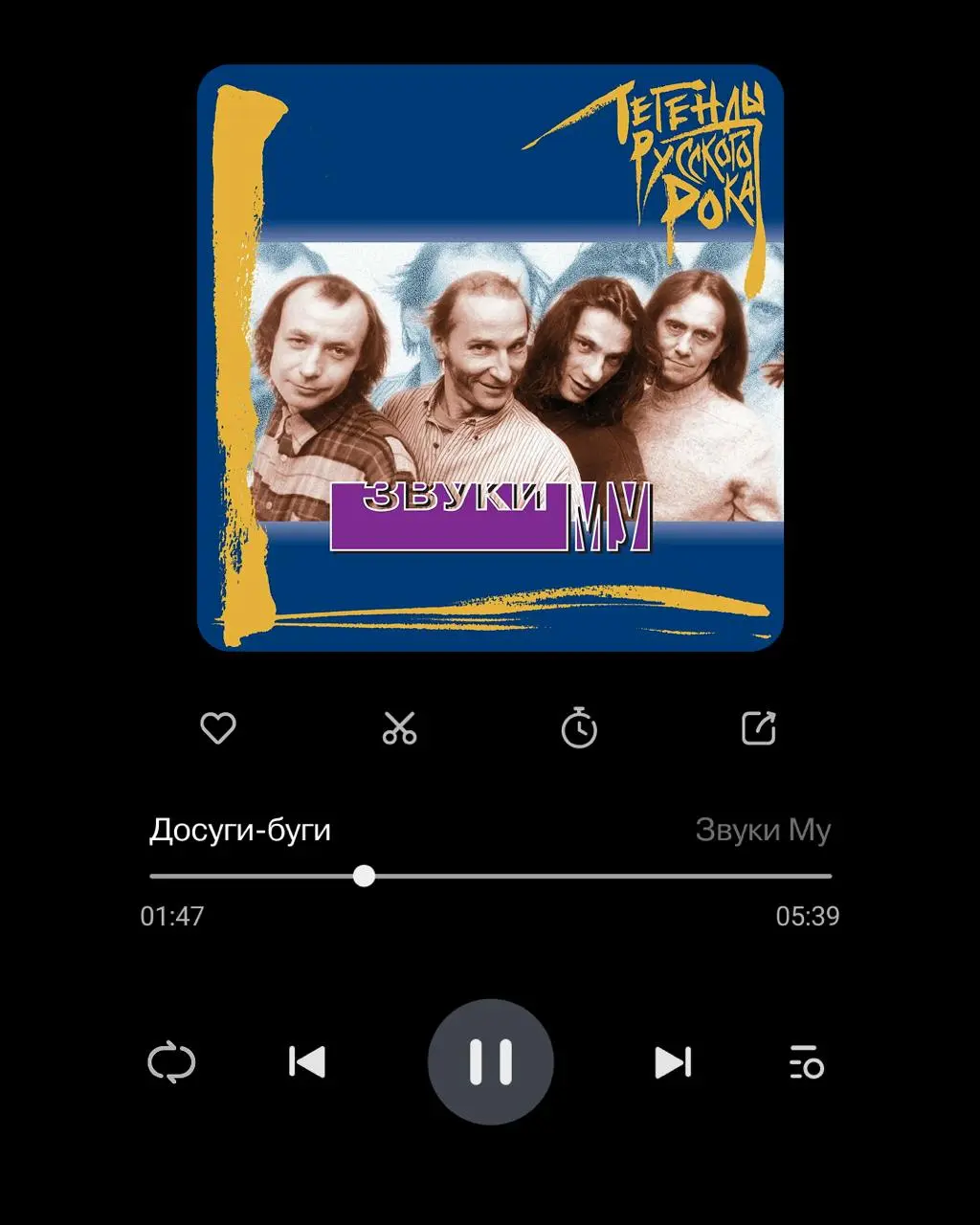
Task: Tap the Звуки Му album cover
Action: (x=490, y=358)
